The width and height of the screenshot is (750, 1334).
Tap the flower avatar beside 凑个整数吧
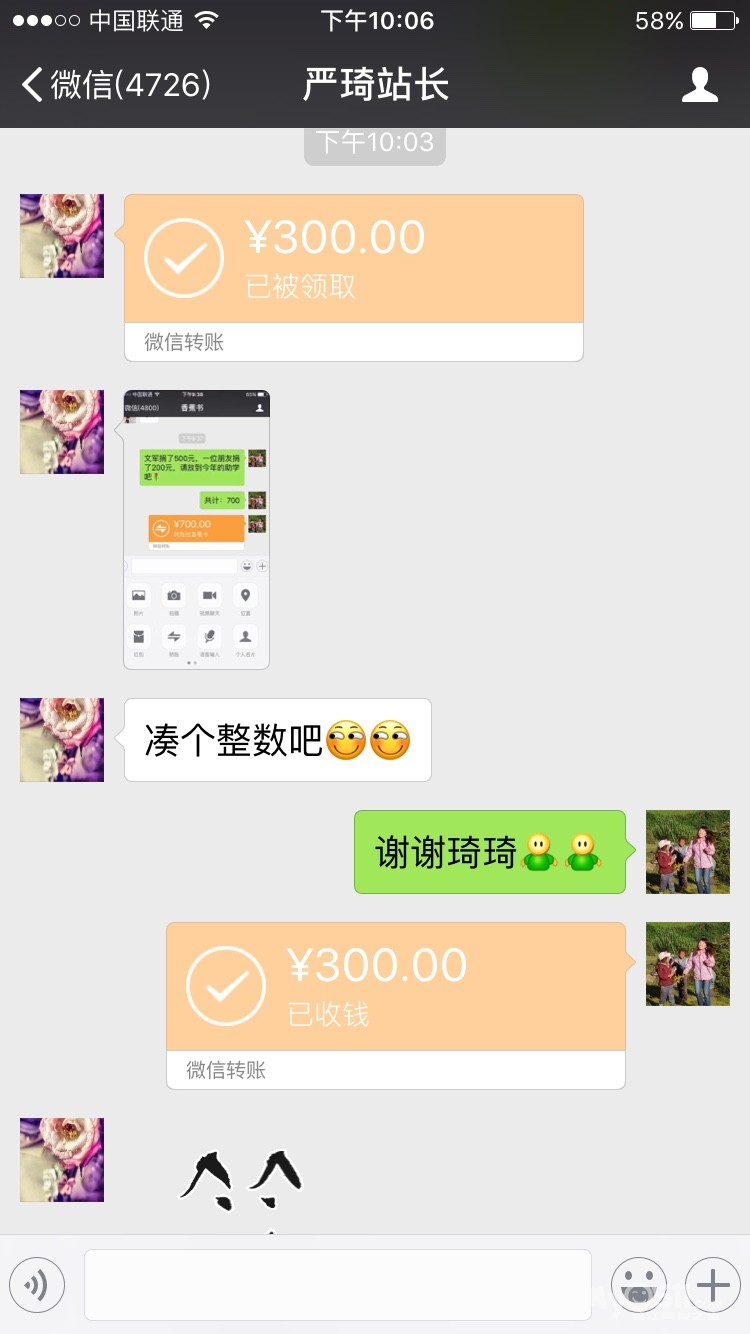pos(62,740)
